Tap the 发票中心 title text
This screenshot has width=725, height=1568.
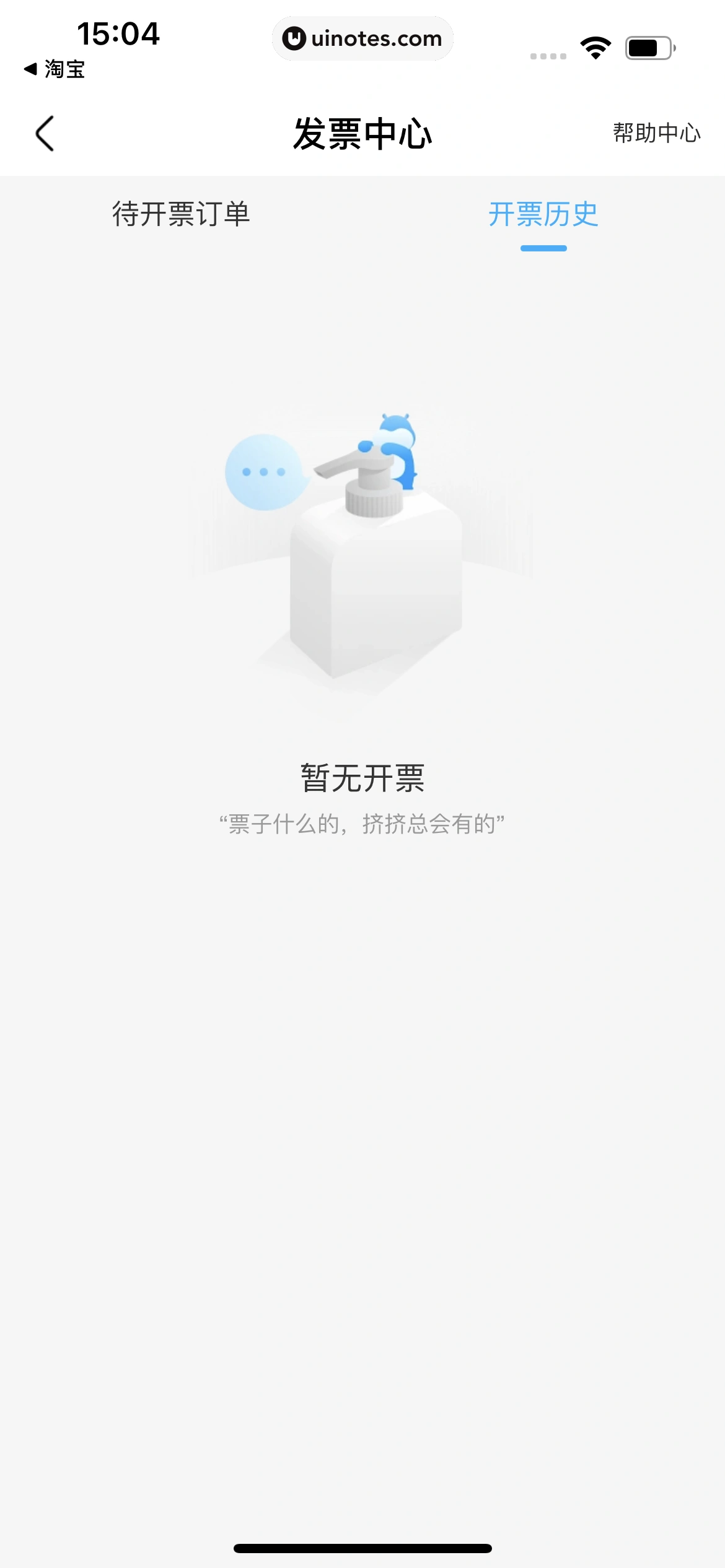click(362, 134)
